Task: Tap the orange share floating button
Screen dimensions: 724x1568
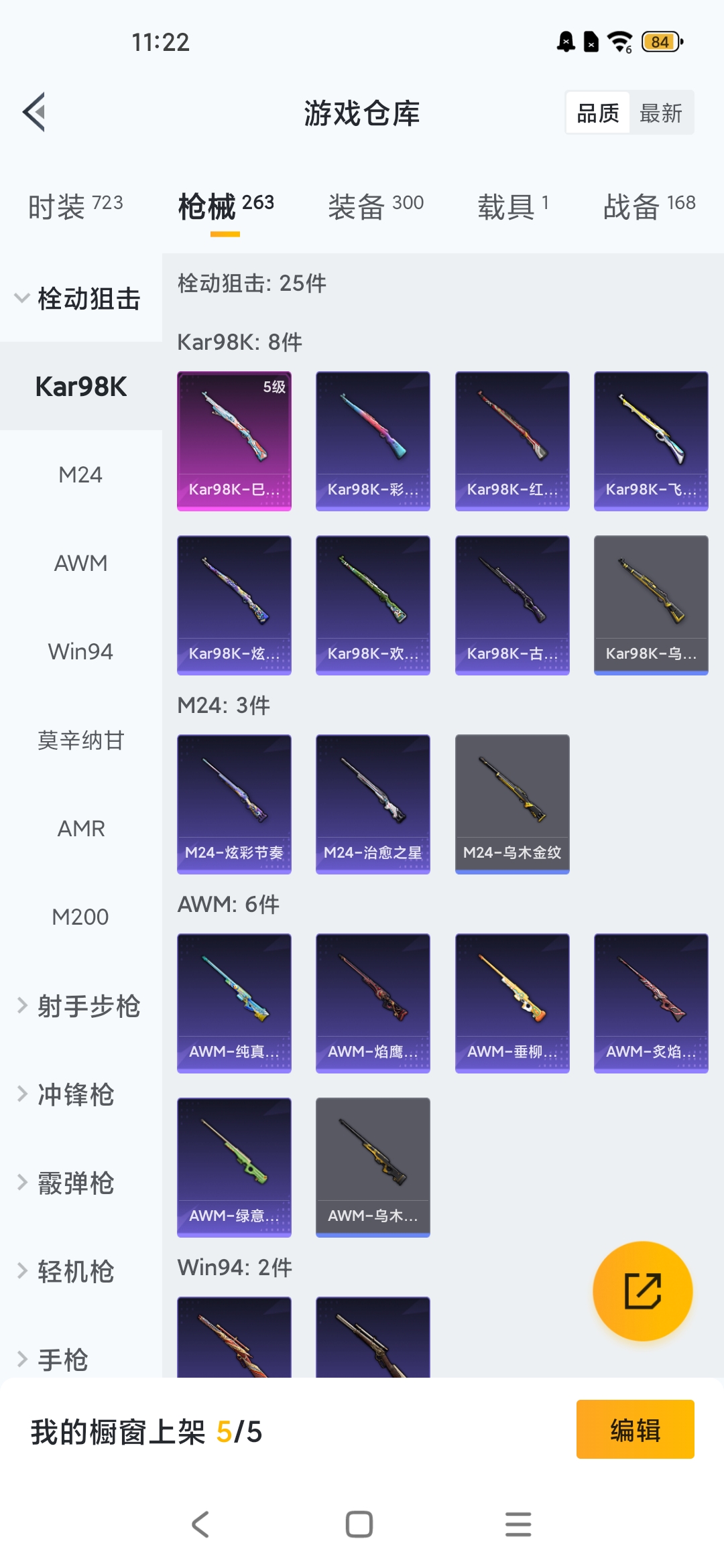Action: click(642, 1291)
